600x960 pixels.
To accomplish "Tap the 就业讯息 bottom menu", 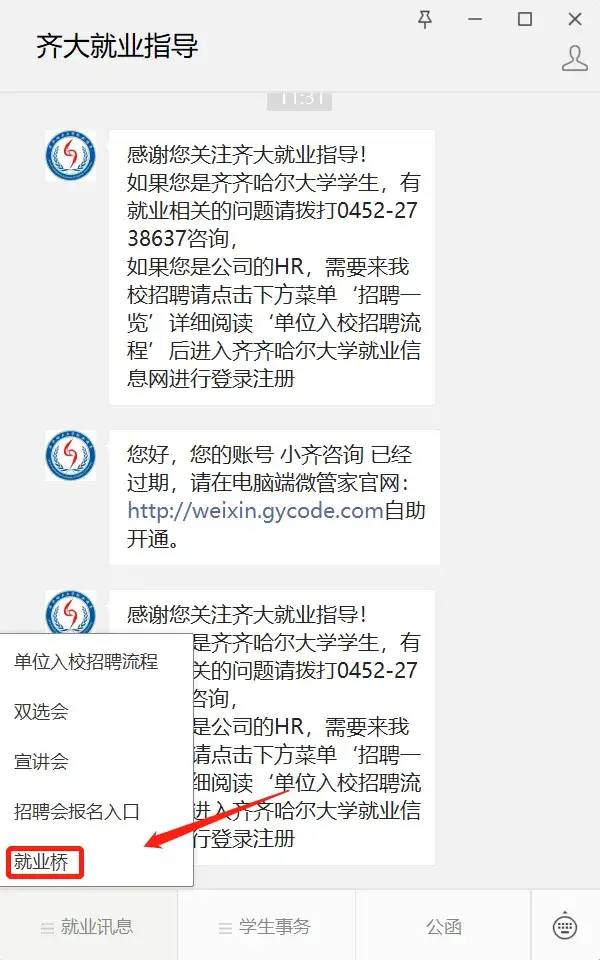I will pos(88,927).
